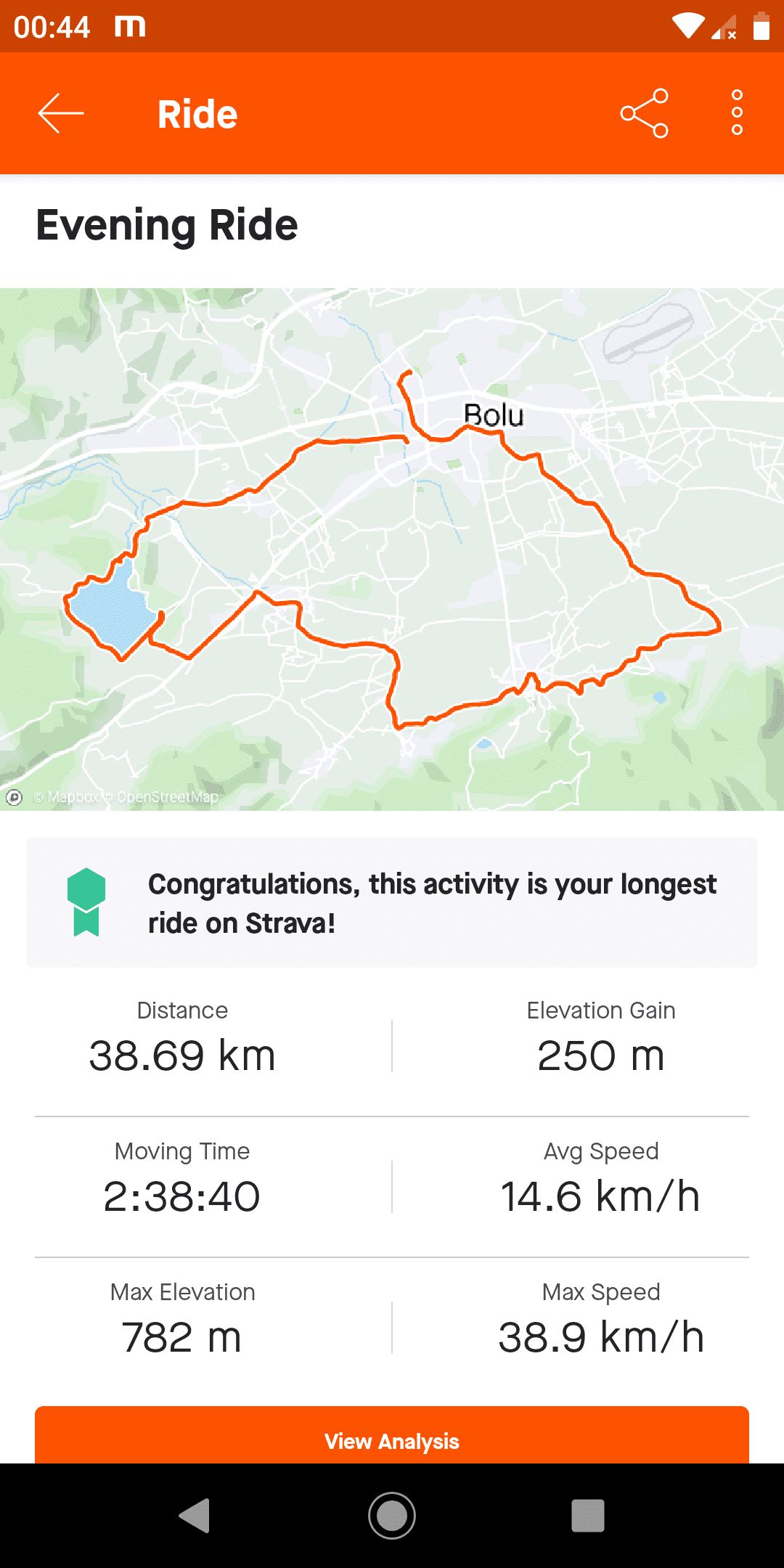The image size is (784, 1568).
Task: Go back from the Ride screen
Action: tap(61, 113)
